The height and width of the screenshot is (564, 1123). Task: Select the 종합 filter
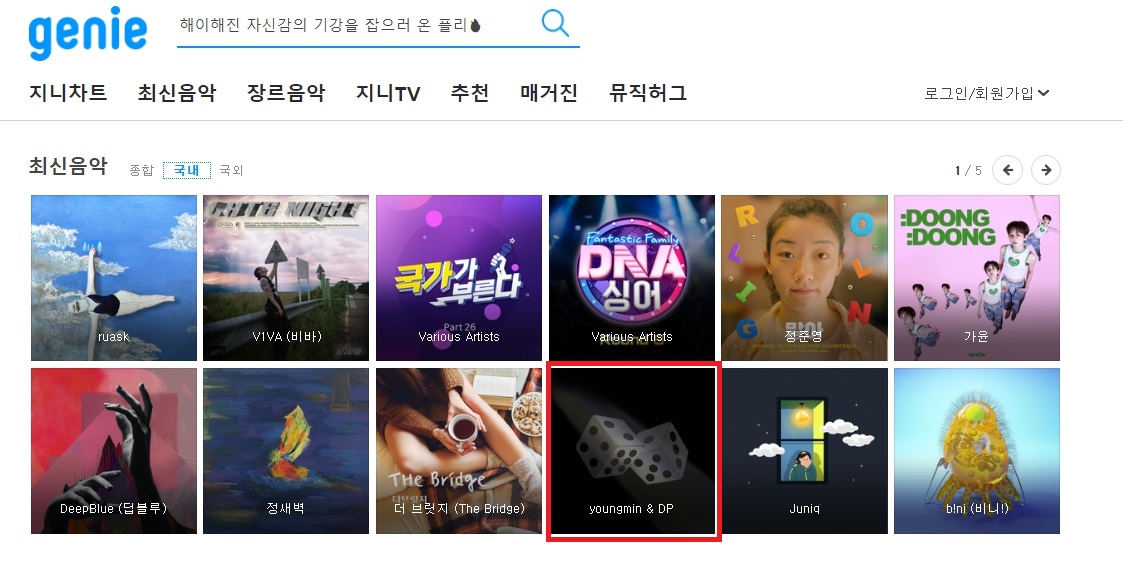pos(141,171)
